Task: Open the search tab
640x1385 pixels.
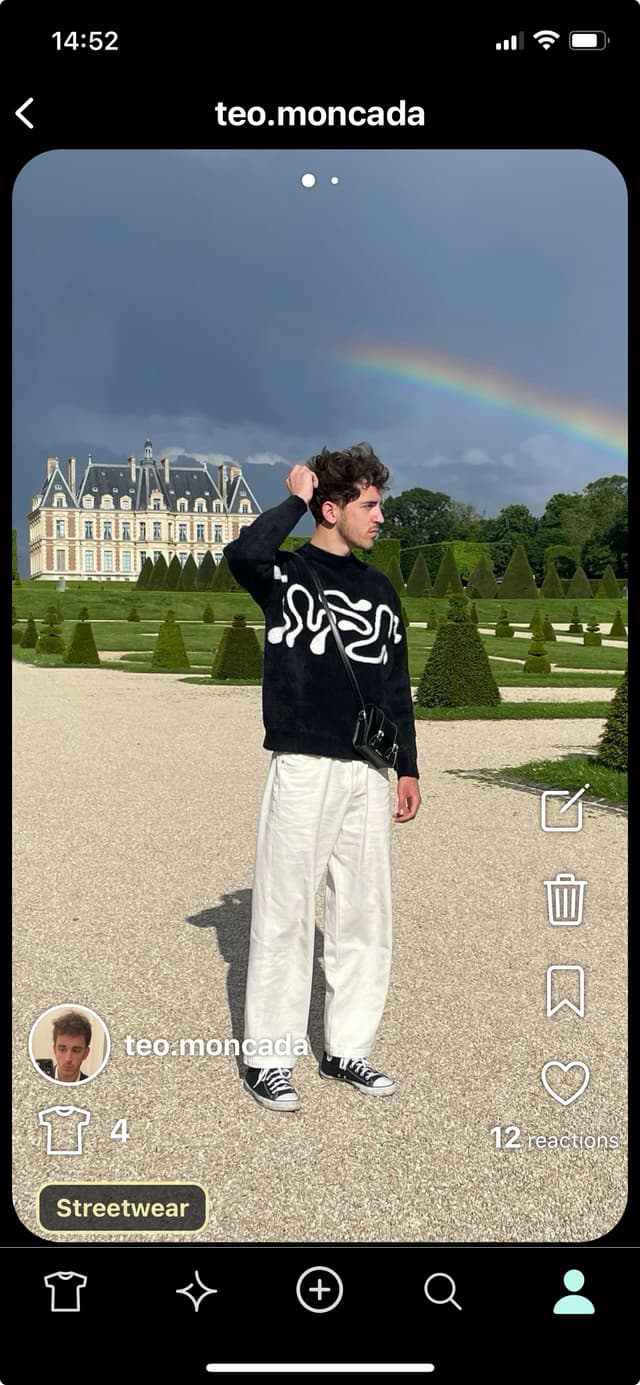Action: [x=442, y=1291]
